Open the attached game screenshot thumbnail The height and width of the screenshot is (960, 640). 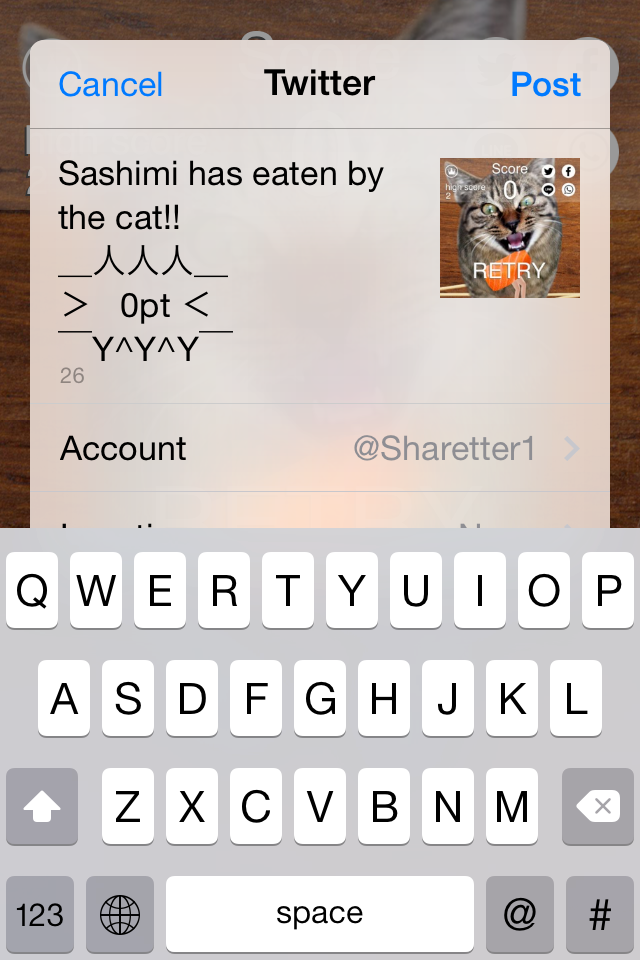click(x=510, y=228)
